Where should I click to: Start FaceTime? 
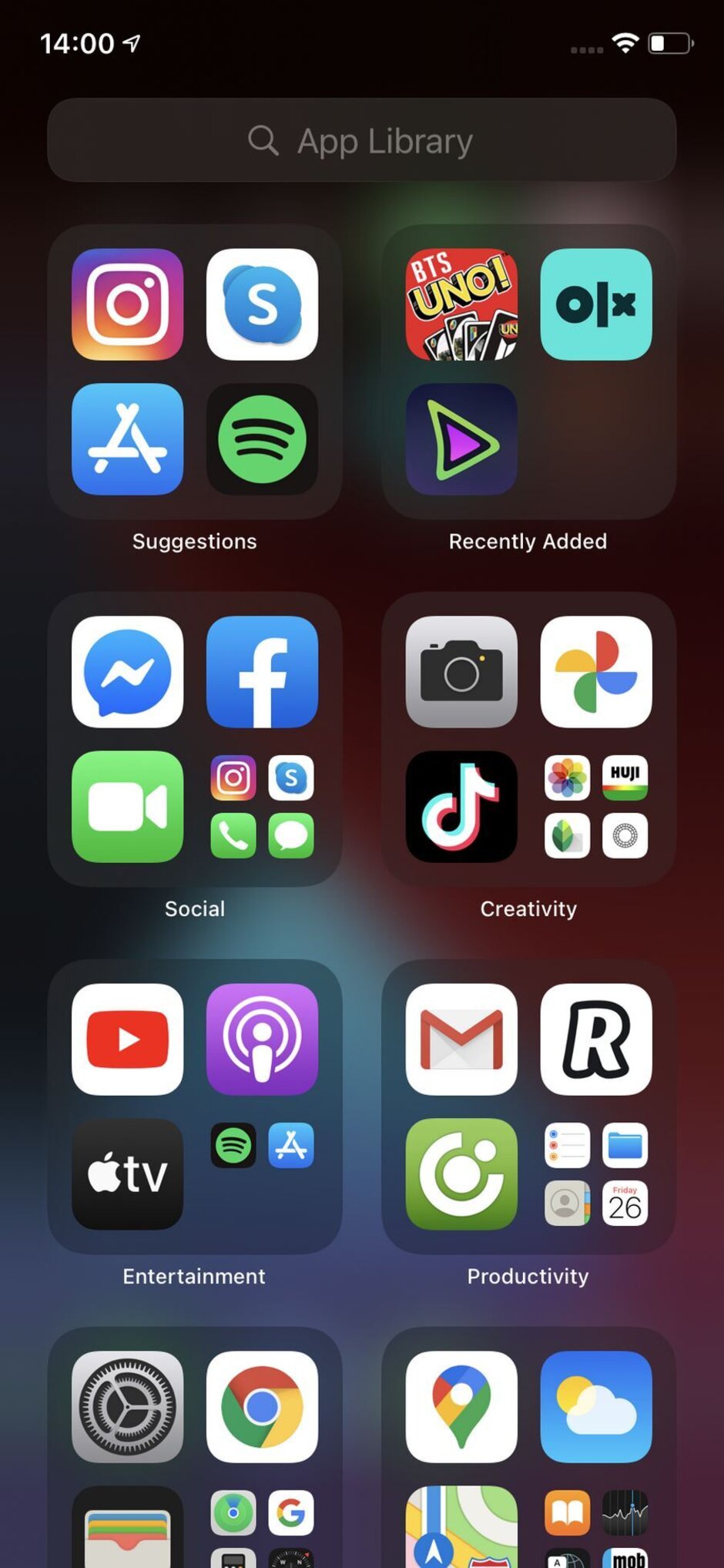point(128,807)
